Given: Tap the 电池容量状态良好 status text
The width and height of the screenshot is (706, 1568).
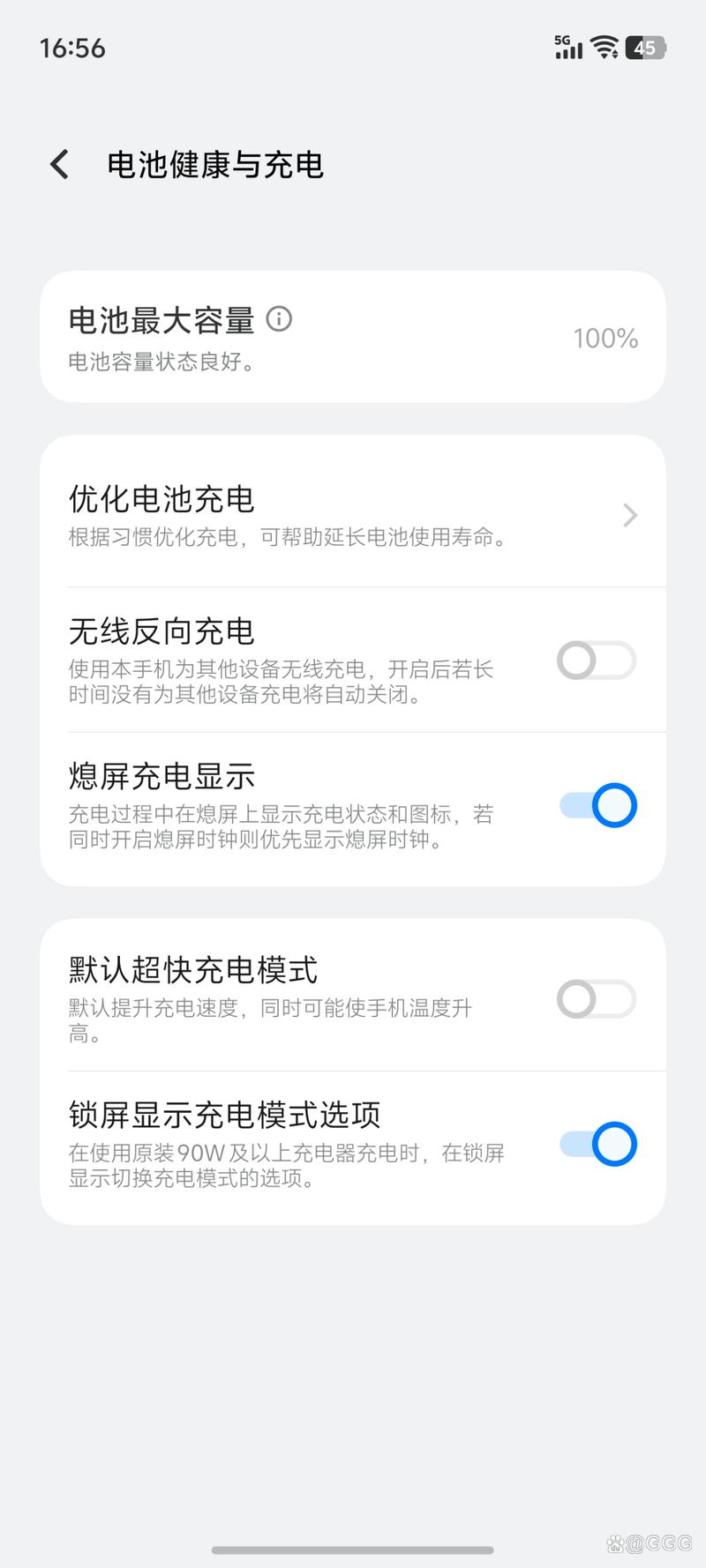Looking at the screenshot, I should click(x=160, y=362).
